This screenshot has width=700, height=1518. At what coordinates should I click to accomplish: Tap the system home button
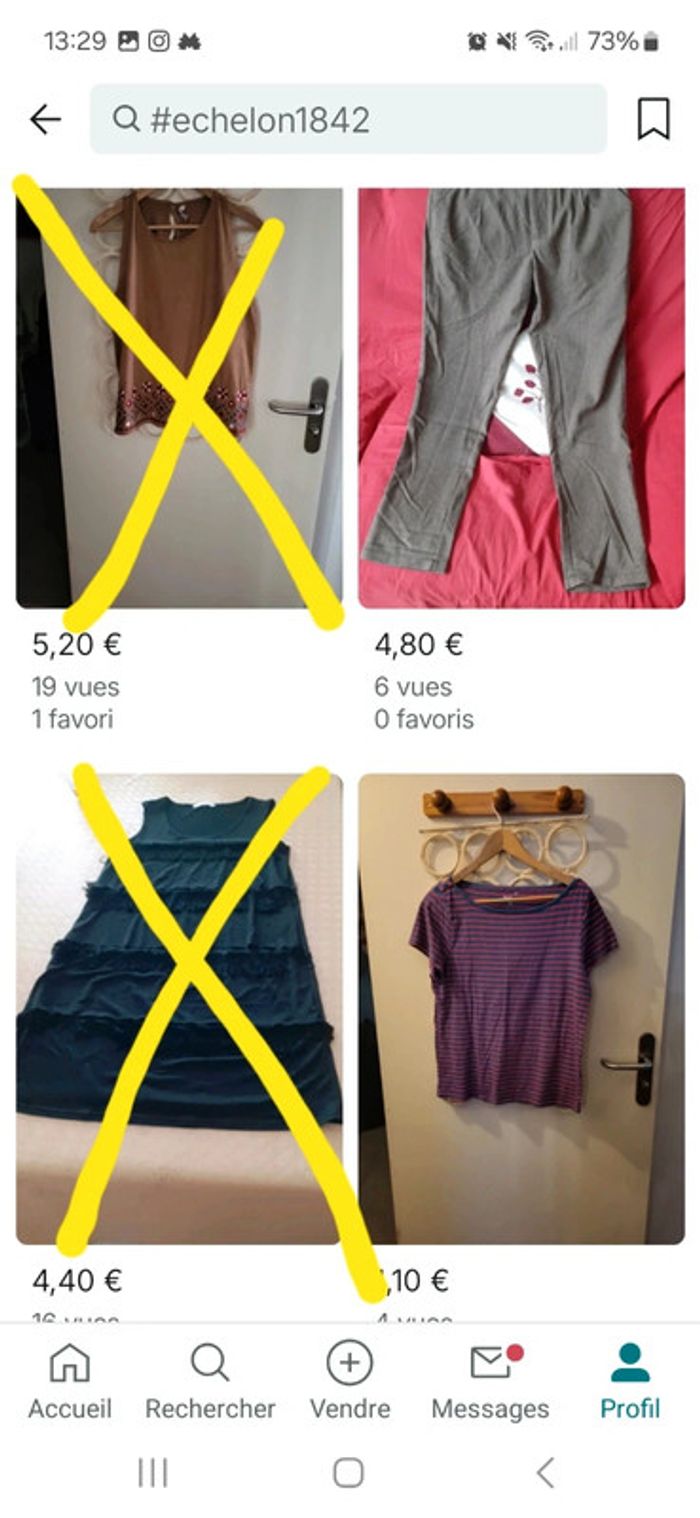point(348,1472)
